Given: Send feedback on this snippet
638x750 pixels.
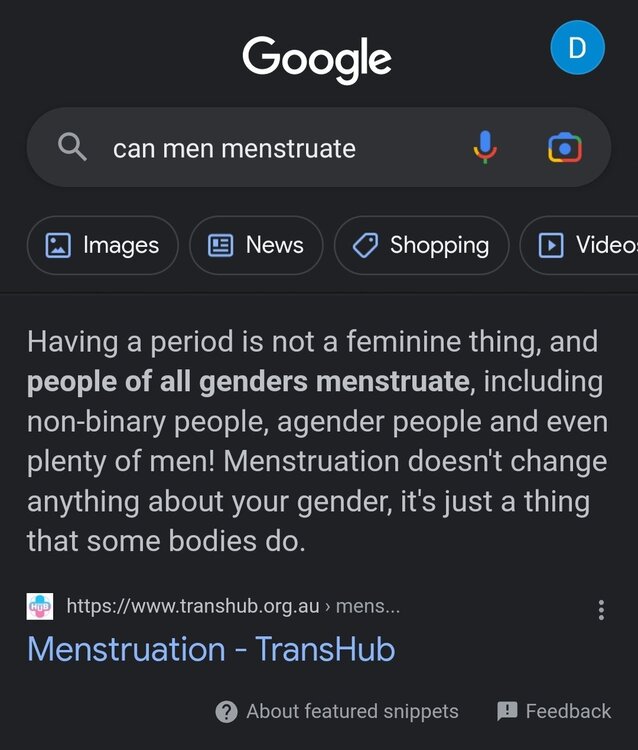Looking at the screenshot, I should 554,711.
